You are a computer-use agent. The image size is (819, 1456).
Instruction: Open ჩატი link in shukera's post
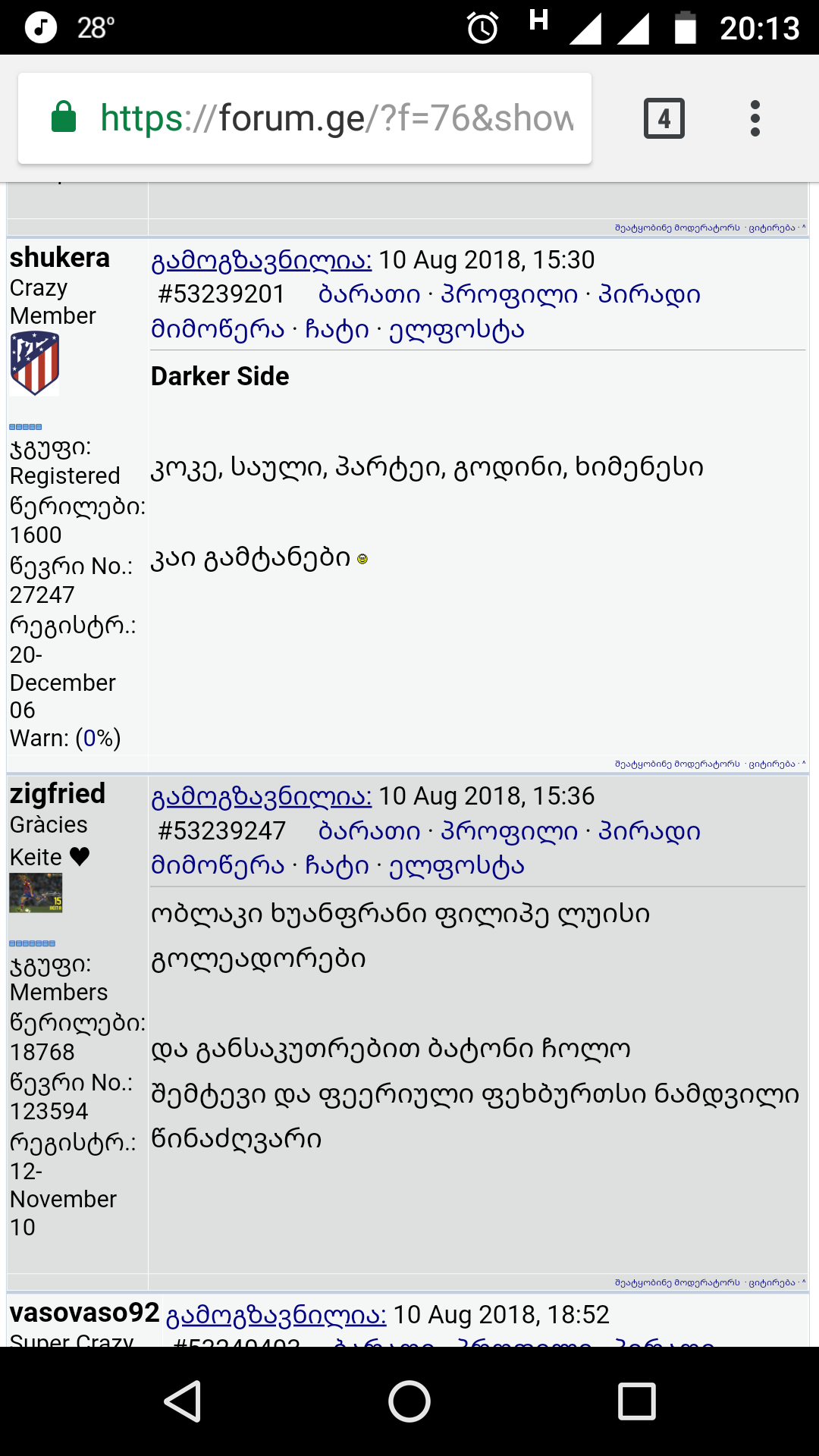pyautogui.click(x=337, y=330)
